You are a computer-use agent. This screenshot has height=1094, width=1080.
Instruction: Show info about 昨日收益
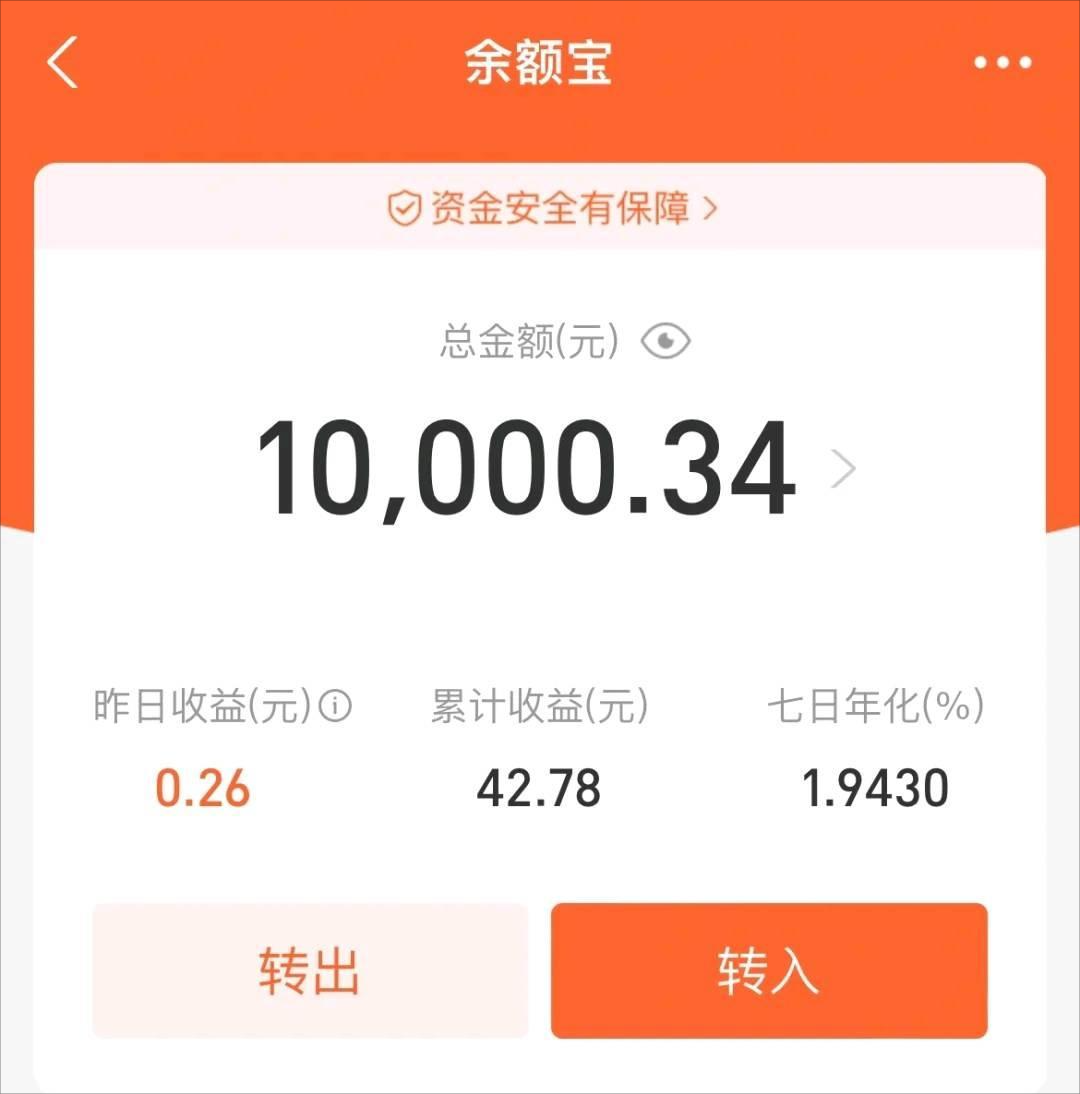coord(335,707)
